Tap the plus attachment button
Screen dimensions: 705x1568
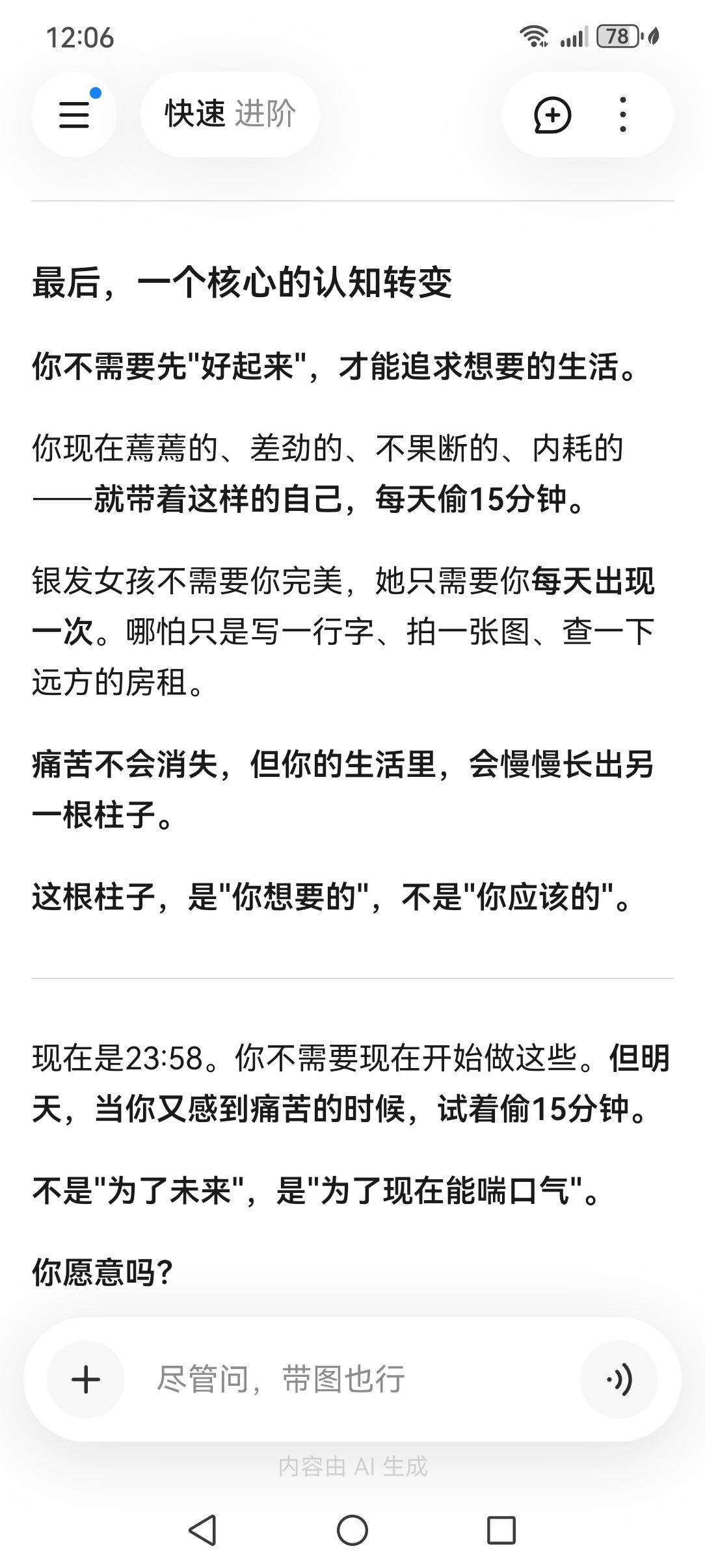[86, 1379]
